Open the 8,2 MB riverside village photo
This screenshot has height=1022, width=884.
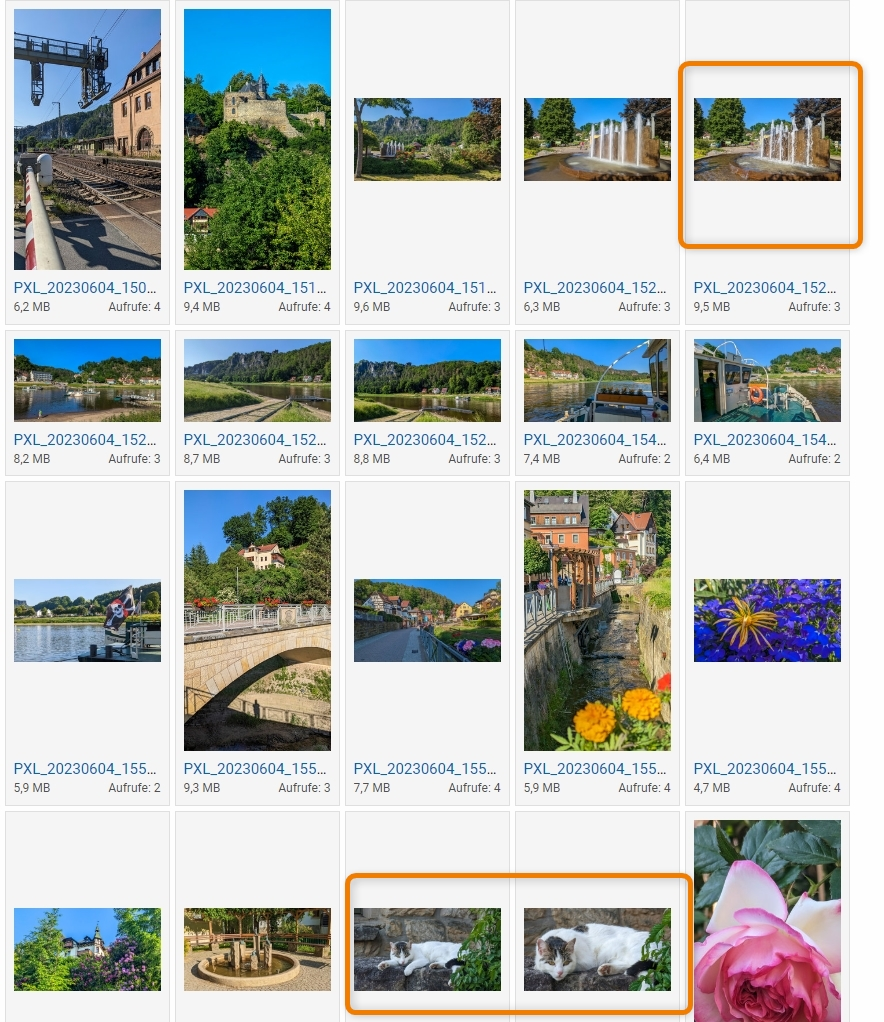coord(87,380)
